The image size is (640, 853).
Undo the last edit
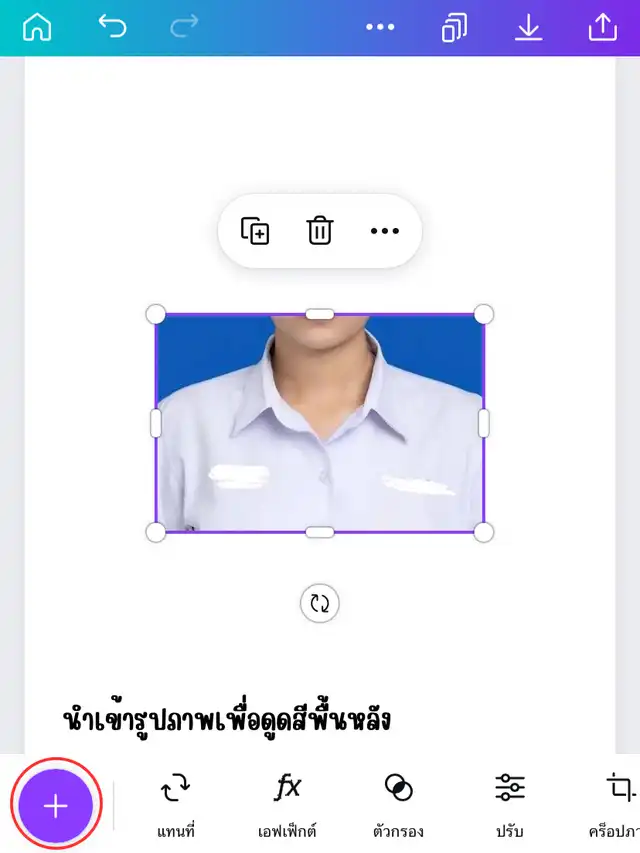[x=112, y=27]
